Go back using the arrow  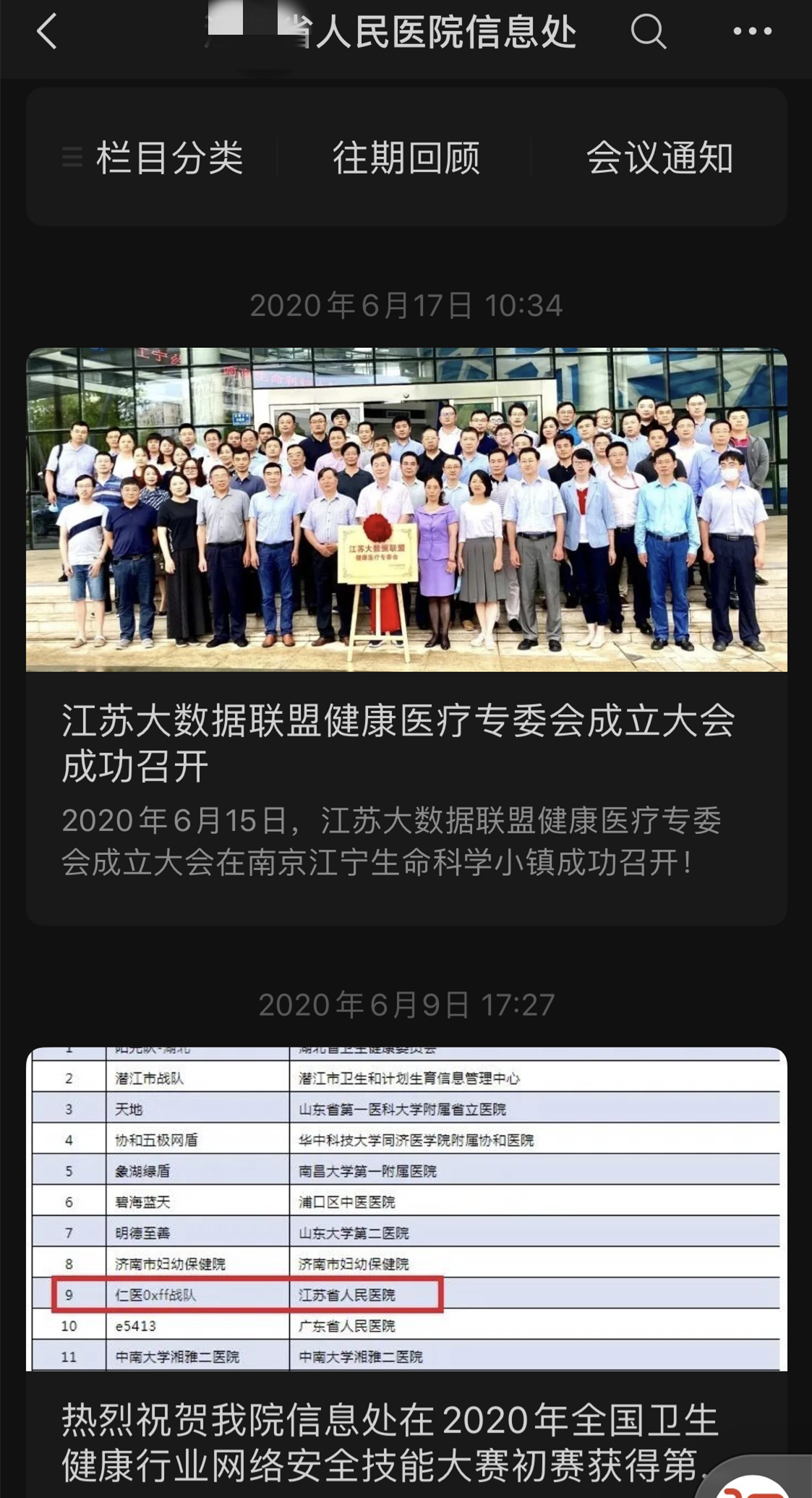point(47,33)
